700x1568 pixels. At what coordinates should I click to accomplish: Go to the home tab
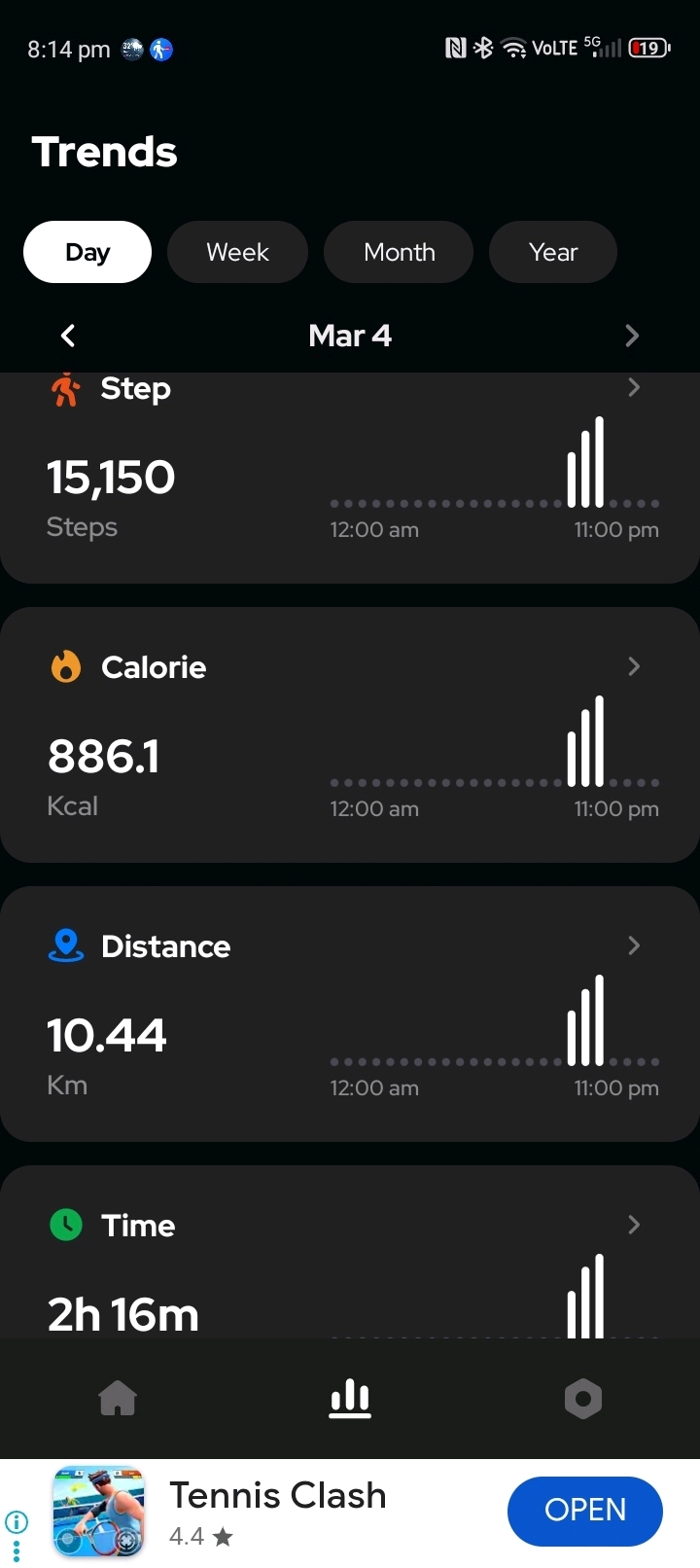[x=118, y=1399]
